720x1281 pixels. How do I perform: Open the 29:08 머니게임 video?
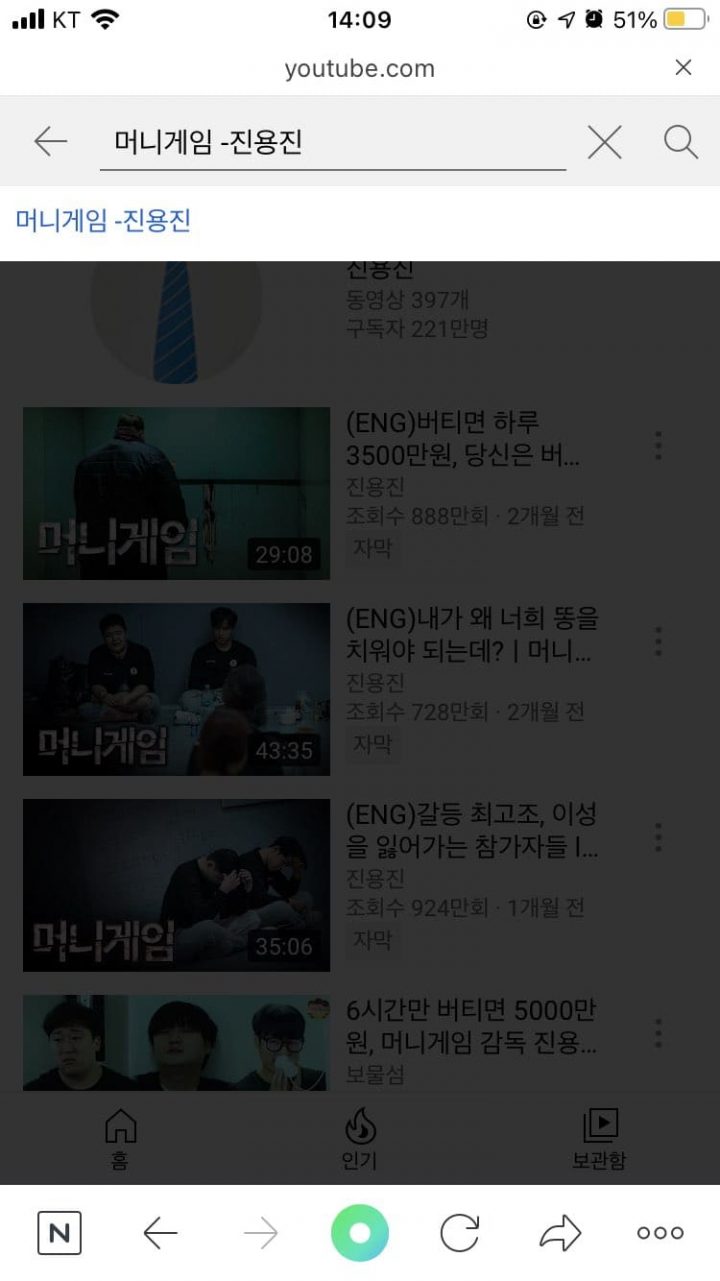coord(176,493)
